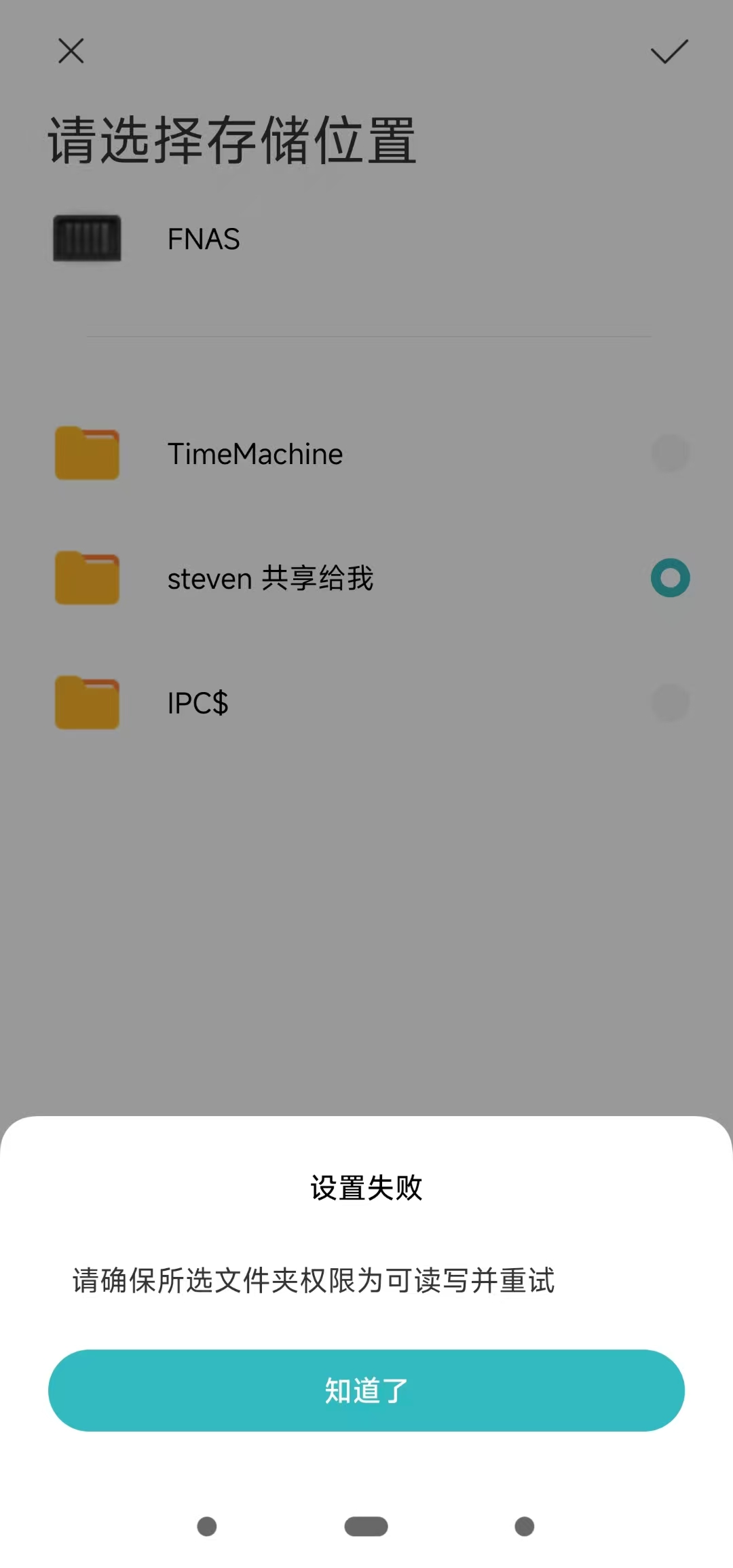Click the steven 共享给我 folder icon
This screenshot has height=1568, width=733.
87,577
